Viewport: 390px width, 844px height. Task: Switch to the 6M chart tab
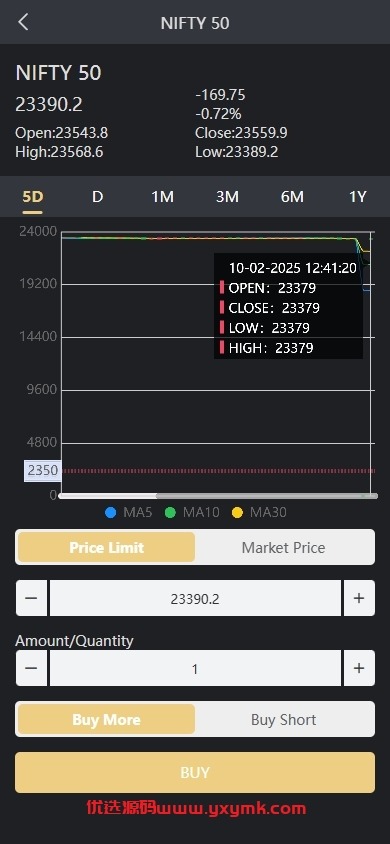[292, 196]
